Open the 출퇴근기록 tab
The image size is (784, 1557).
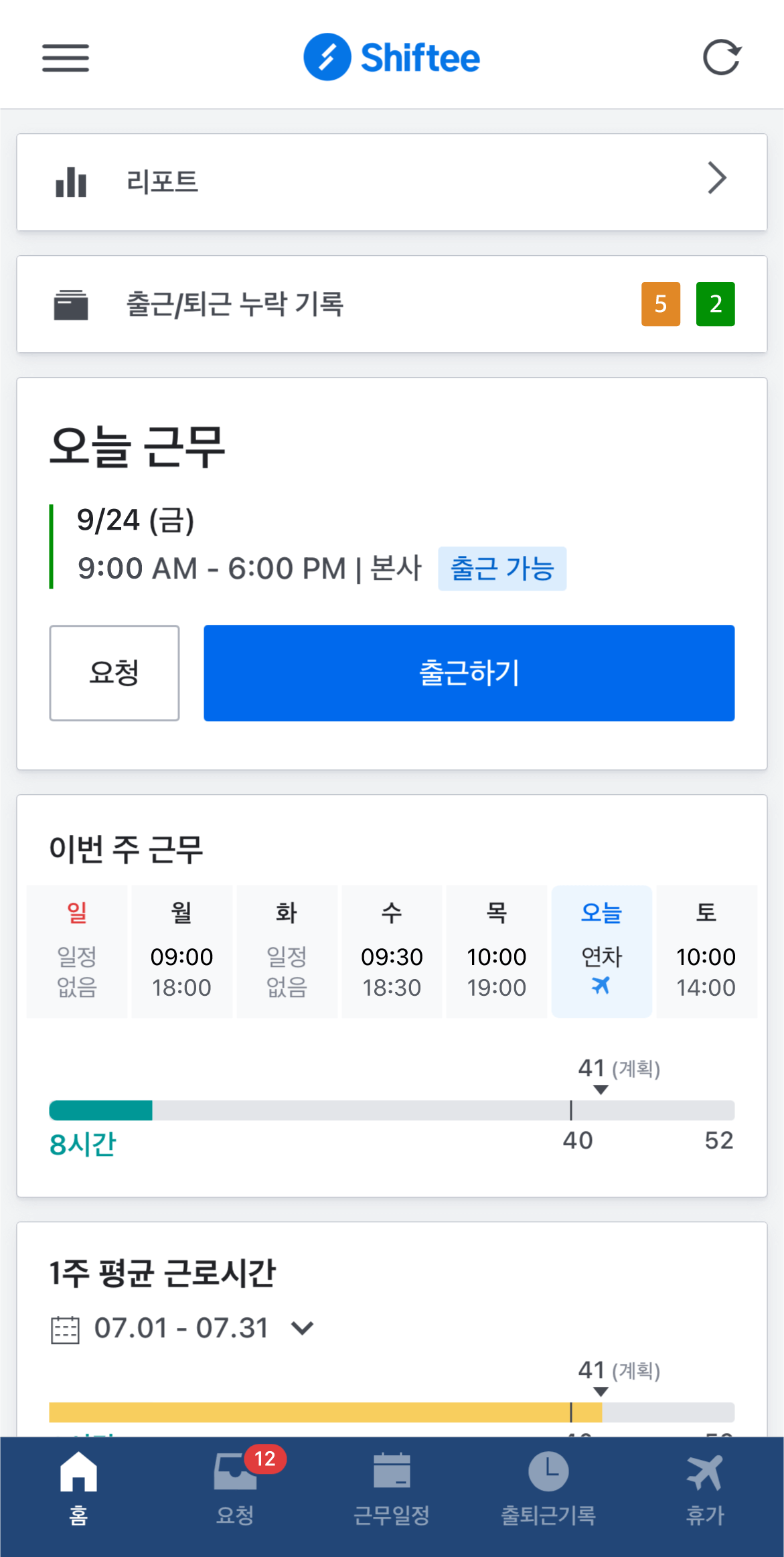[548, 1489]
